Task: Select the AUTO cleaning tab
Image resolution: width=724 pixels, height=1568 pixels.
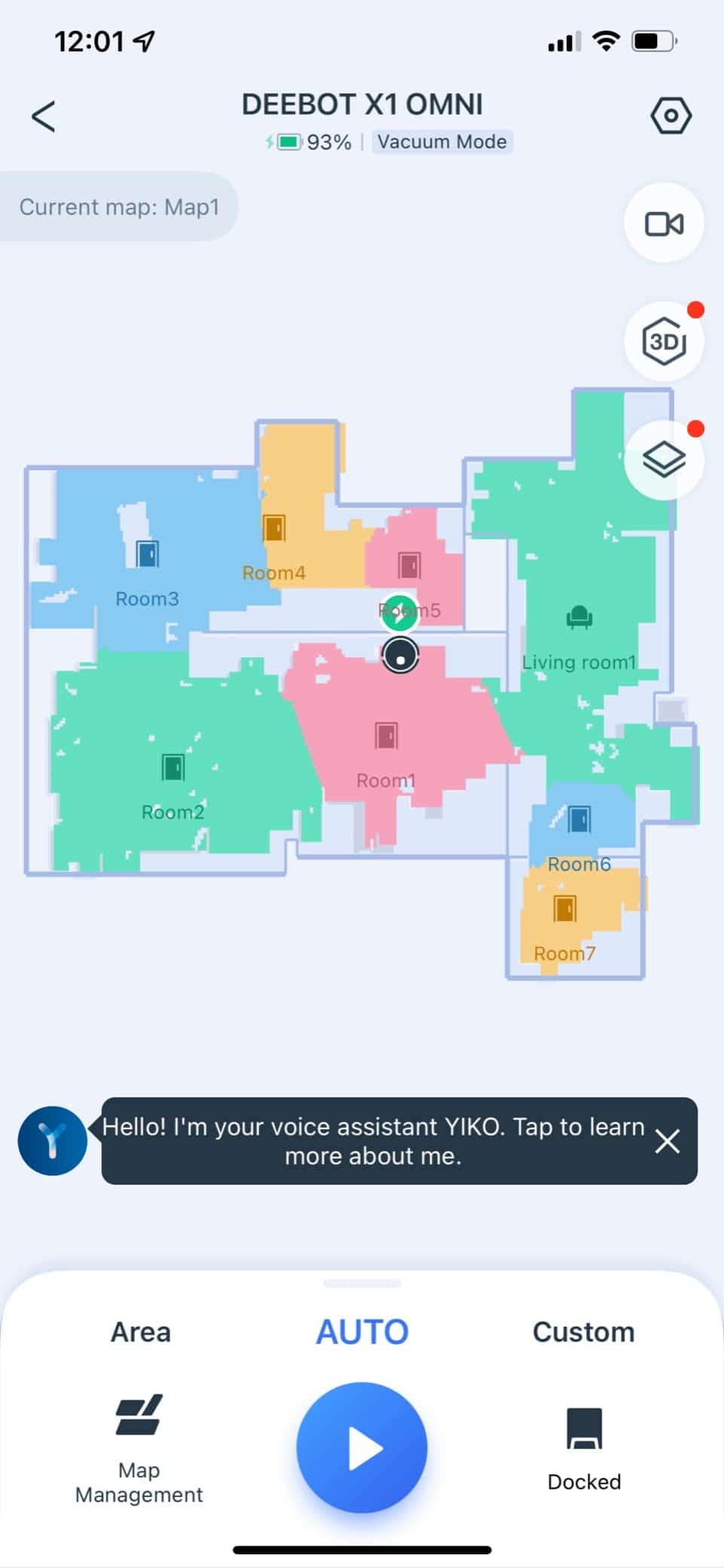Action: (x=362, y=1332)
